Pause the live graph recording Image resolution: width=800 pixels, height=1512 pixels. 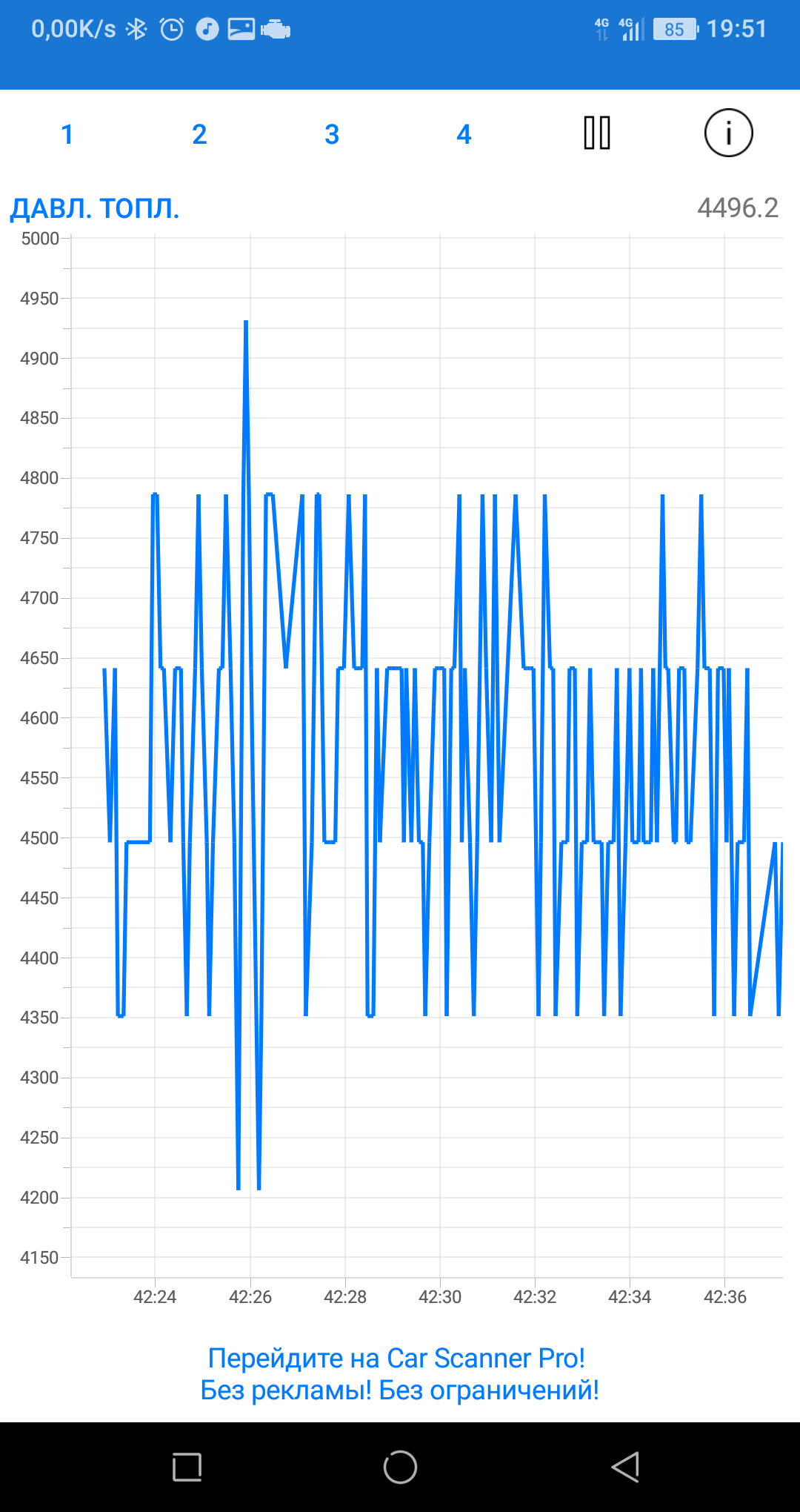[597, 133]
